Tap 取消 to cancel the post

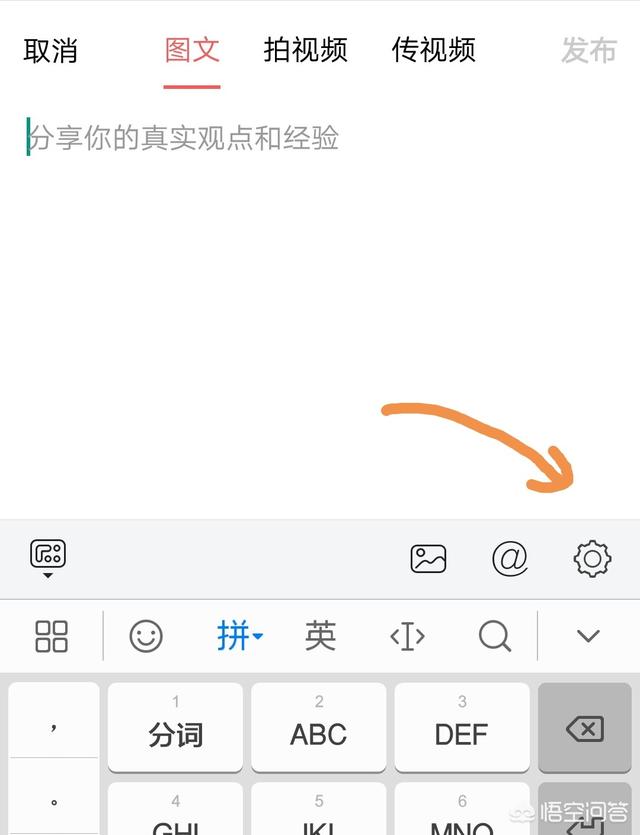[50, 51]
